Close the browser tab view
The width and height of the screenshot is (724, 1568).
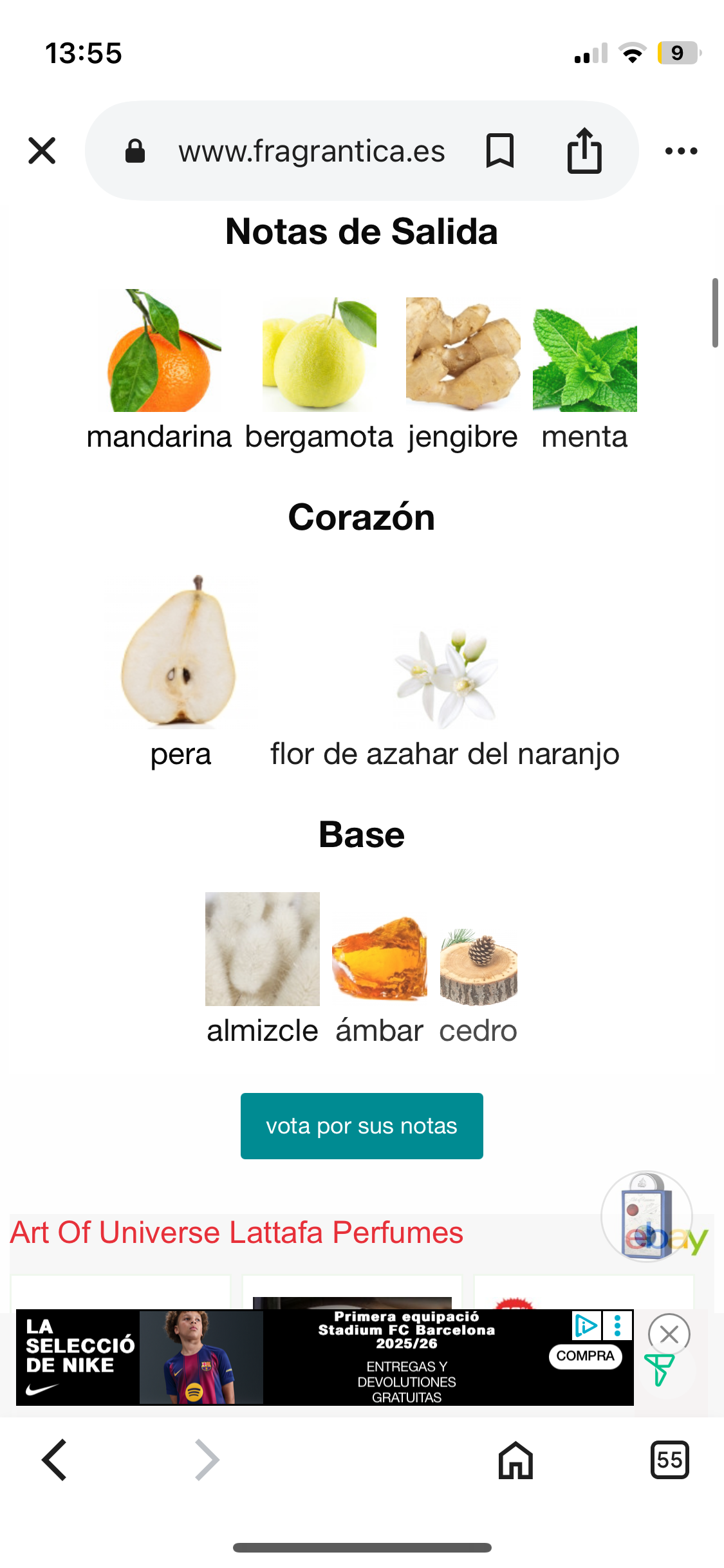click(x=42, y=151)
